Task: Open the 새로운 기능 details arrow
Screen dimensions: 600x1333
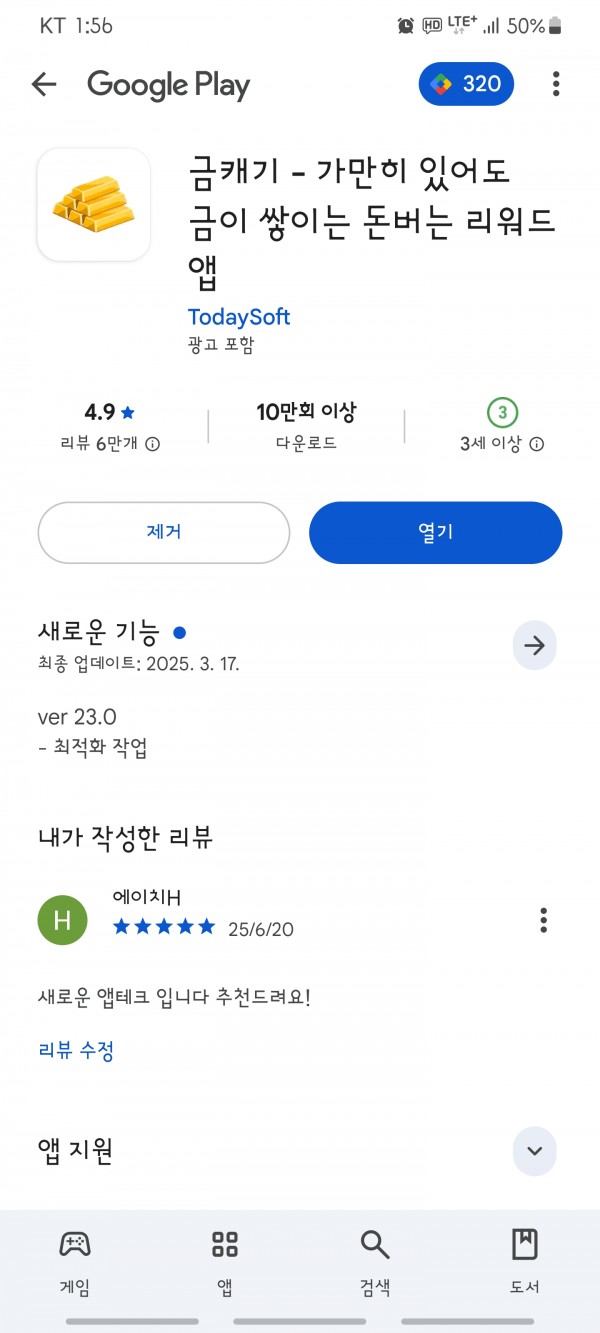Action: tap(535, 646)
